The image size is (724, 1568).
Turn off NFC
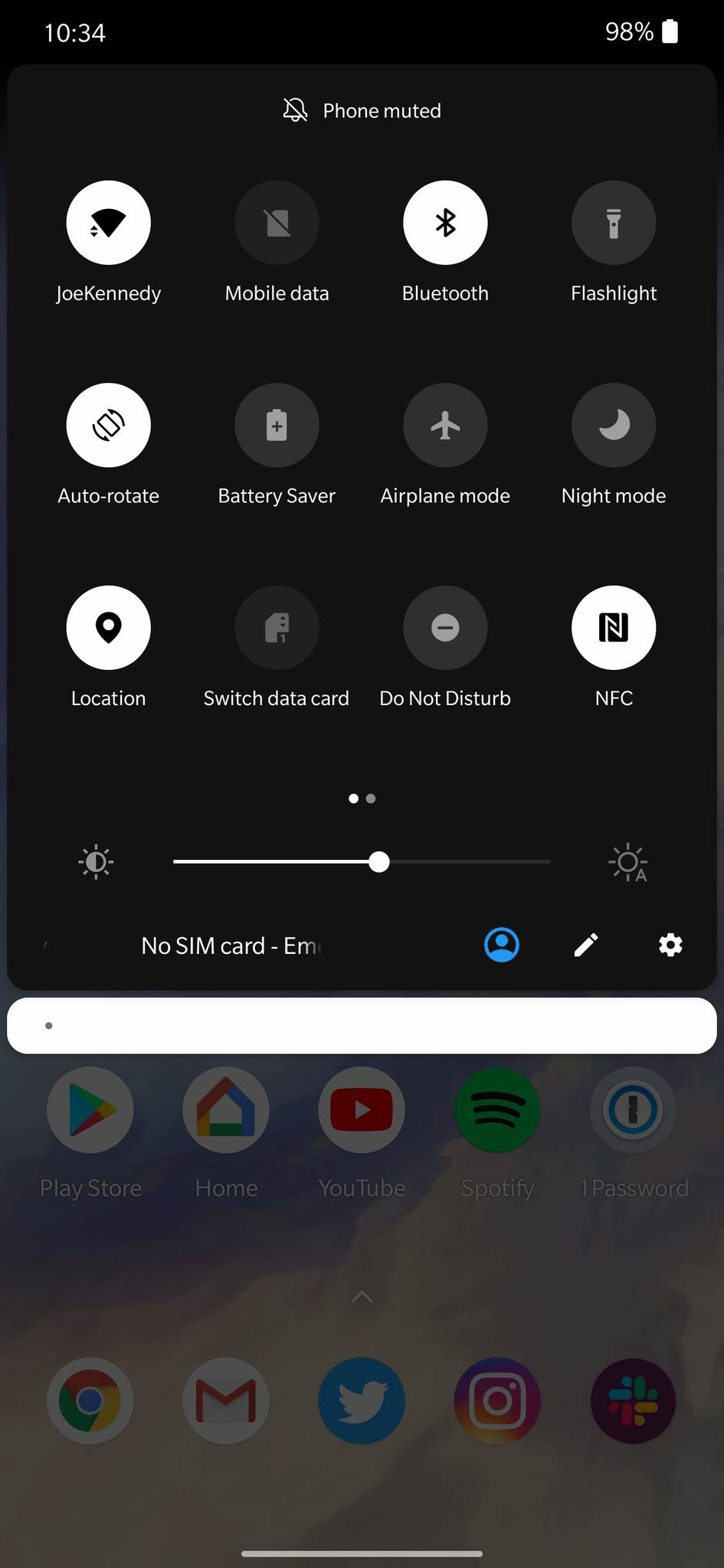613,627
